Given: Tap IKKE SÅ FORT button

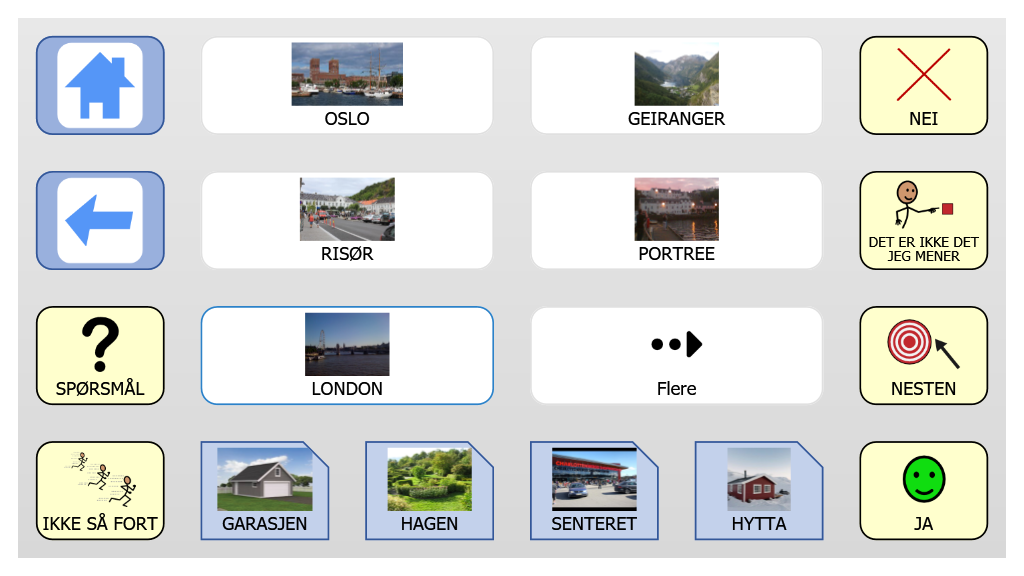Looking at the screenshot, I should click(100, 490).
